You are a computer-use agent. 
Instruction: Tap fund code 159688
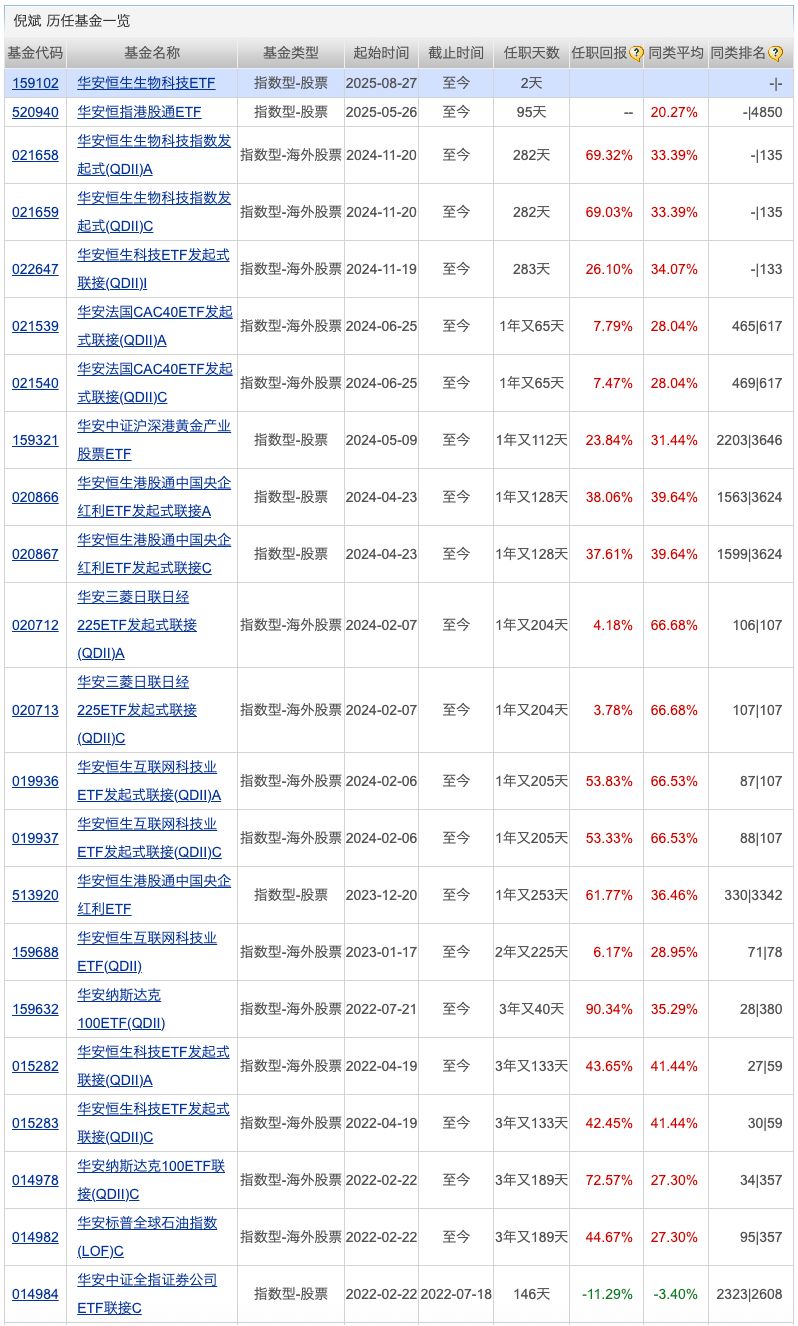click(x=35, y=952)
